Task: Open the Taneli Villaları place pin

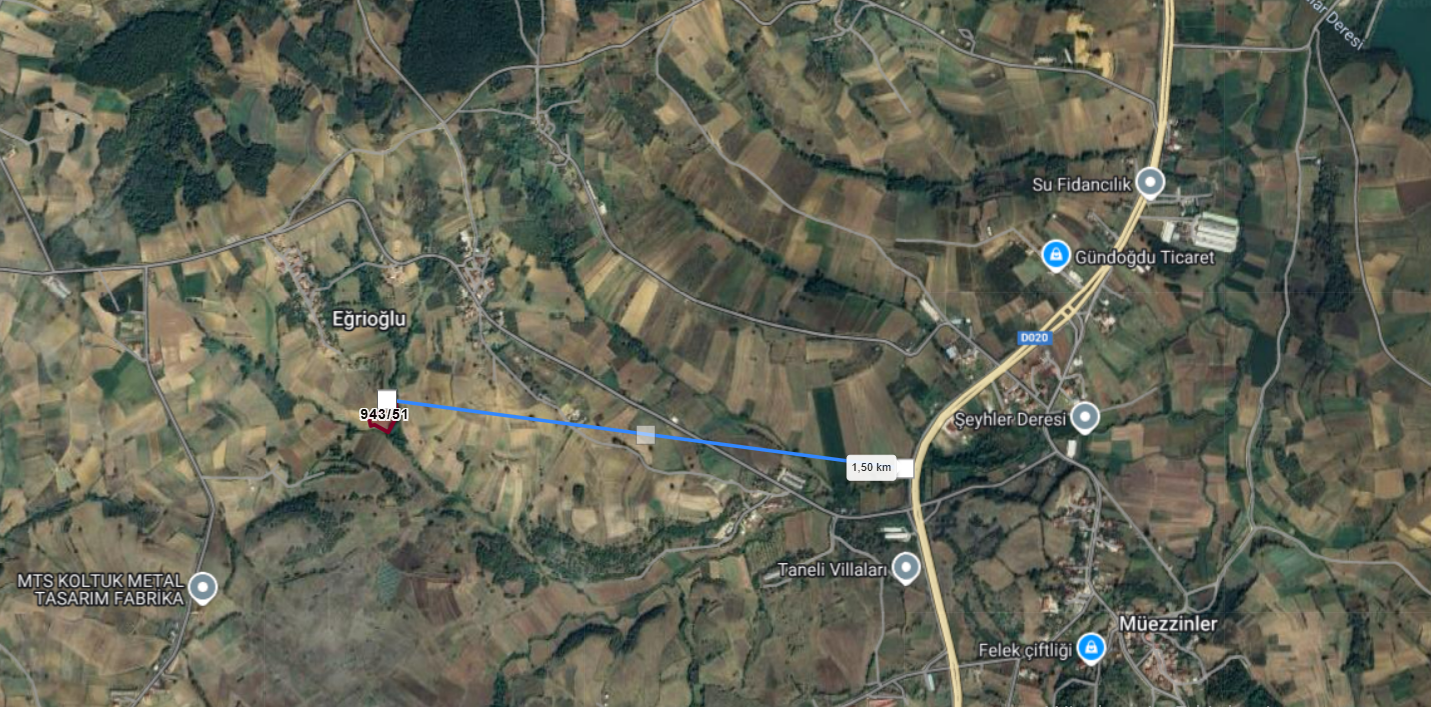Action: pos(906,568)
